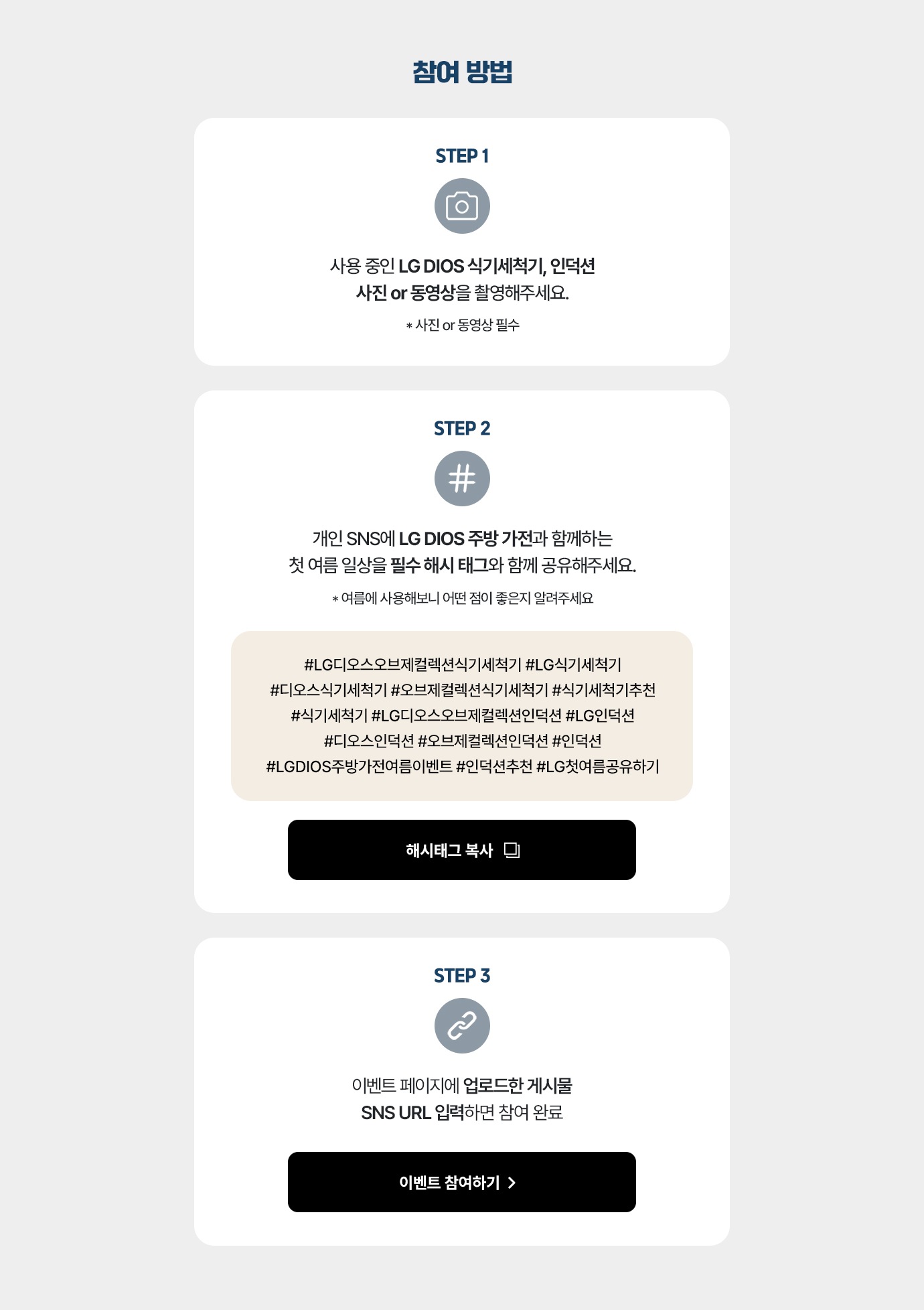Copy the hashtags with 해시태그 복사

click(461, 850)
